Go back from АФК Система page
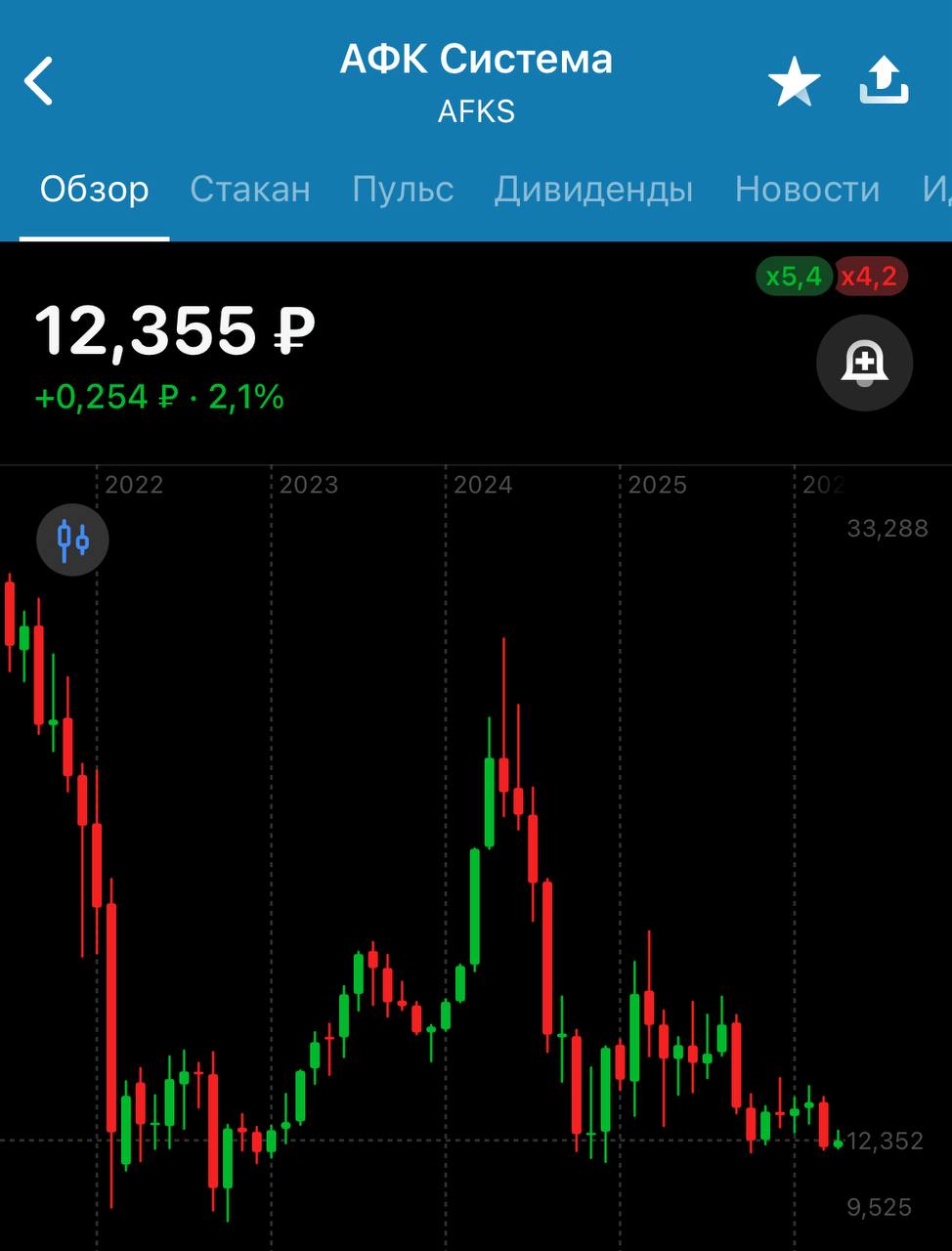This screenshot has width=952, height=1251. pos(39,81)
